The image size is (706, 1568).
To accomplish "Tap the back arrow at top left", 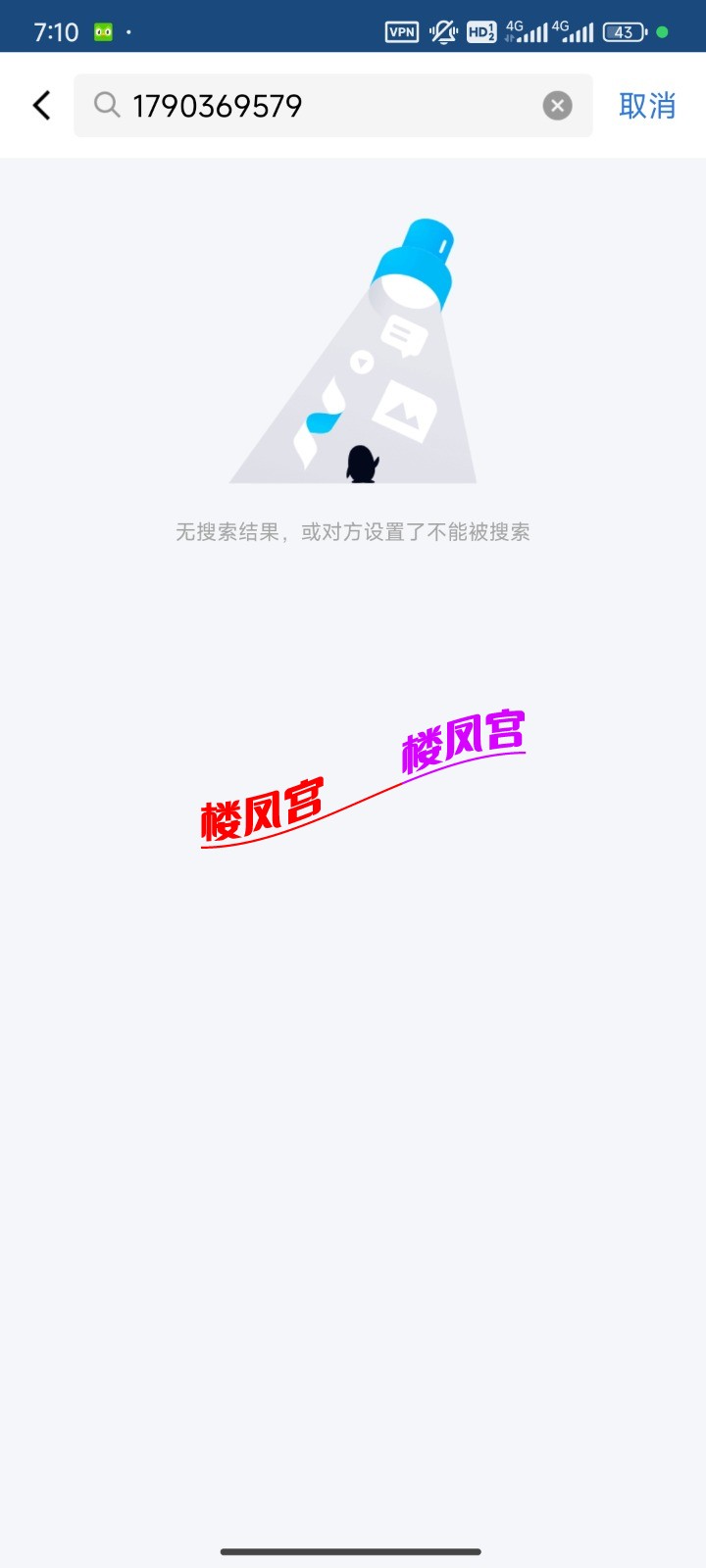I will [x=40, y=105].
